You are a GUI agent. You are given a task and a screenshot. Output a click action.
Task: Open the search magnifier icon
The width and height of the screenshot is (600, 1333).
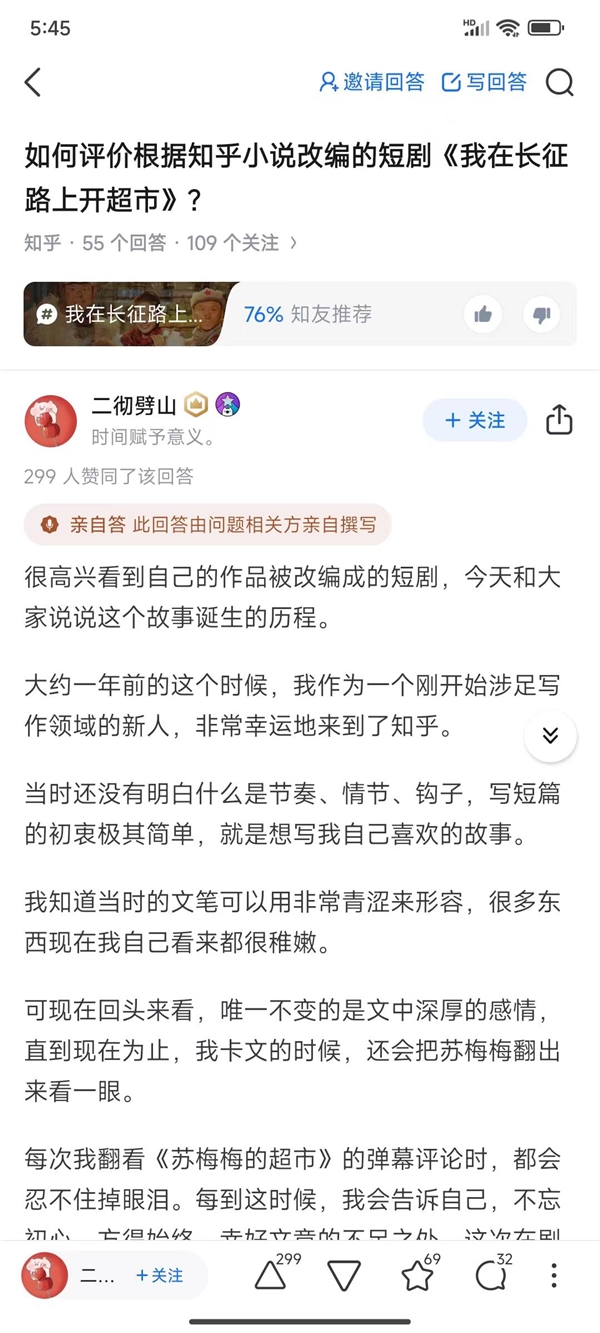[560, 82]
